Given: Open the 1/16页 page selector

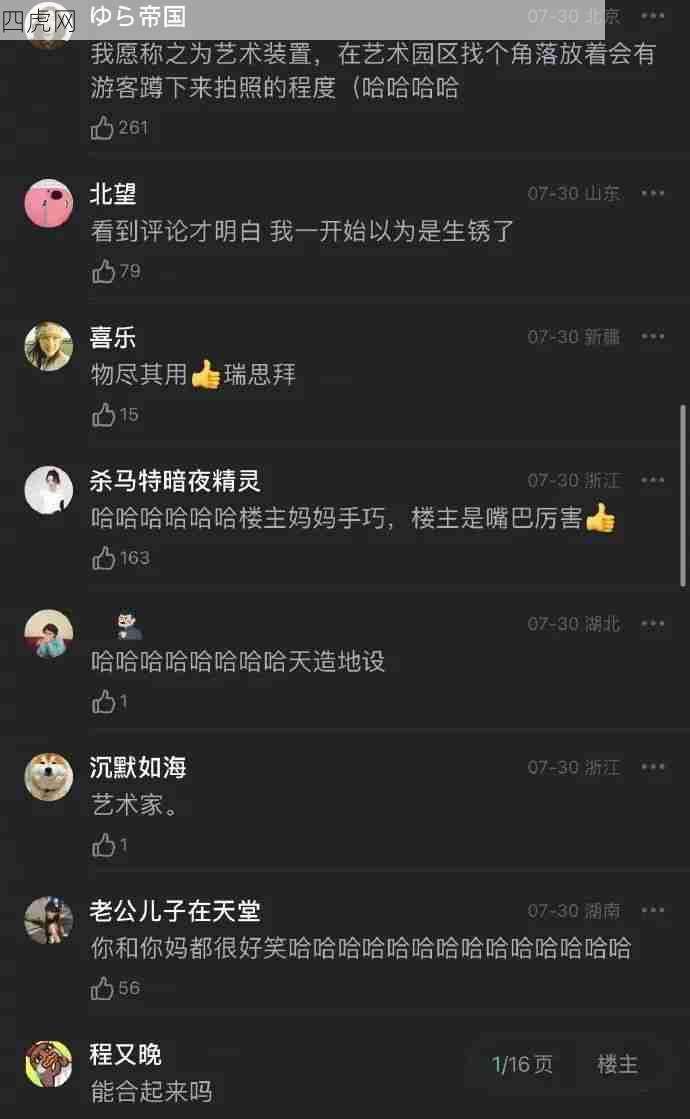Looking at the screenshot, I should [x=522, y=1065].
